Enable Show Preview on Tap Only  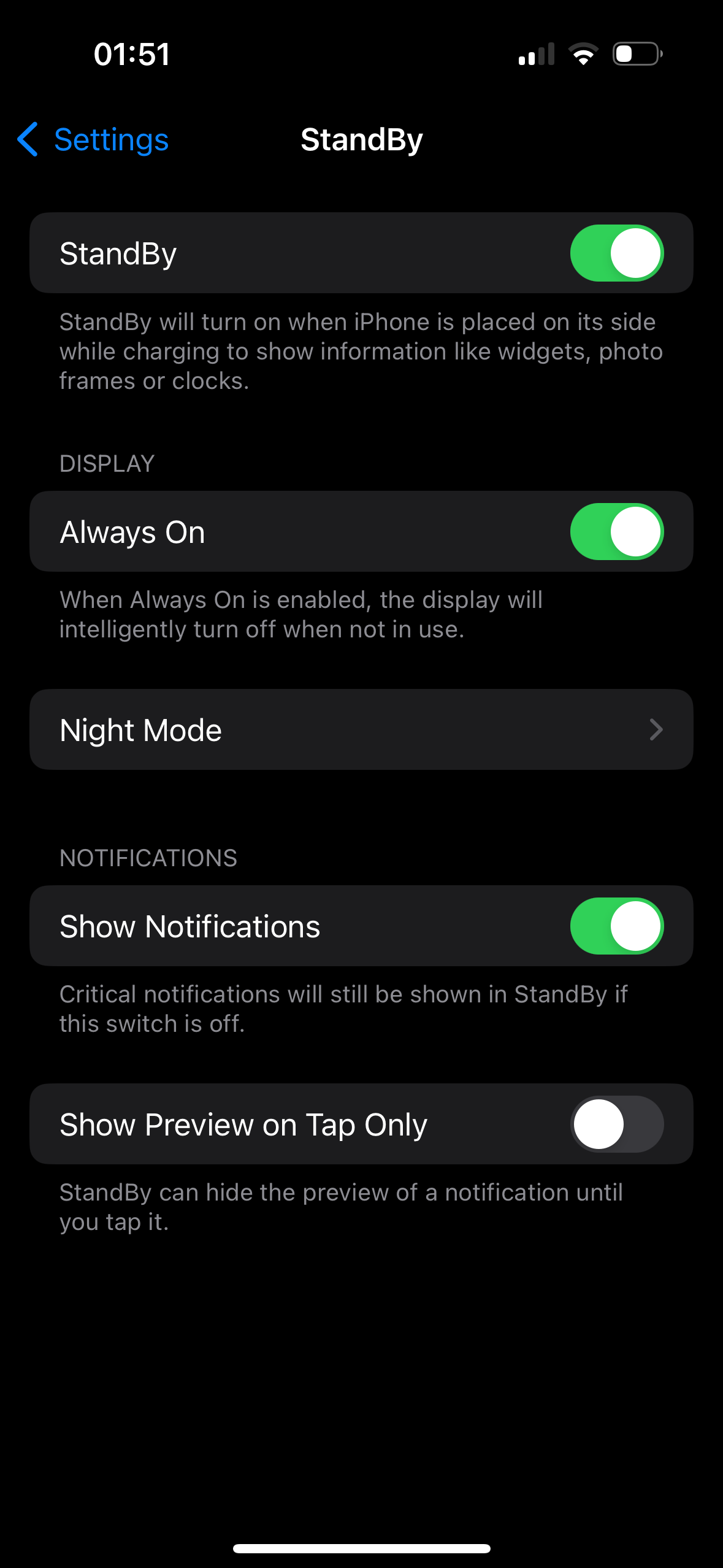(616, 1124)
